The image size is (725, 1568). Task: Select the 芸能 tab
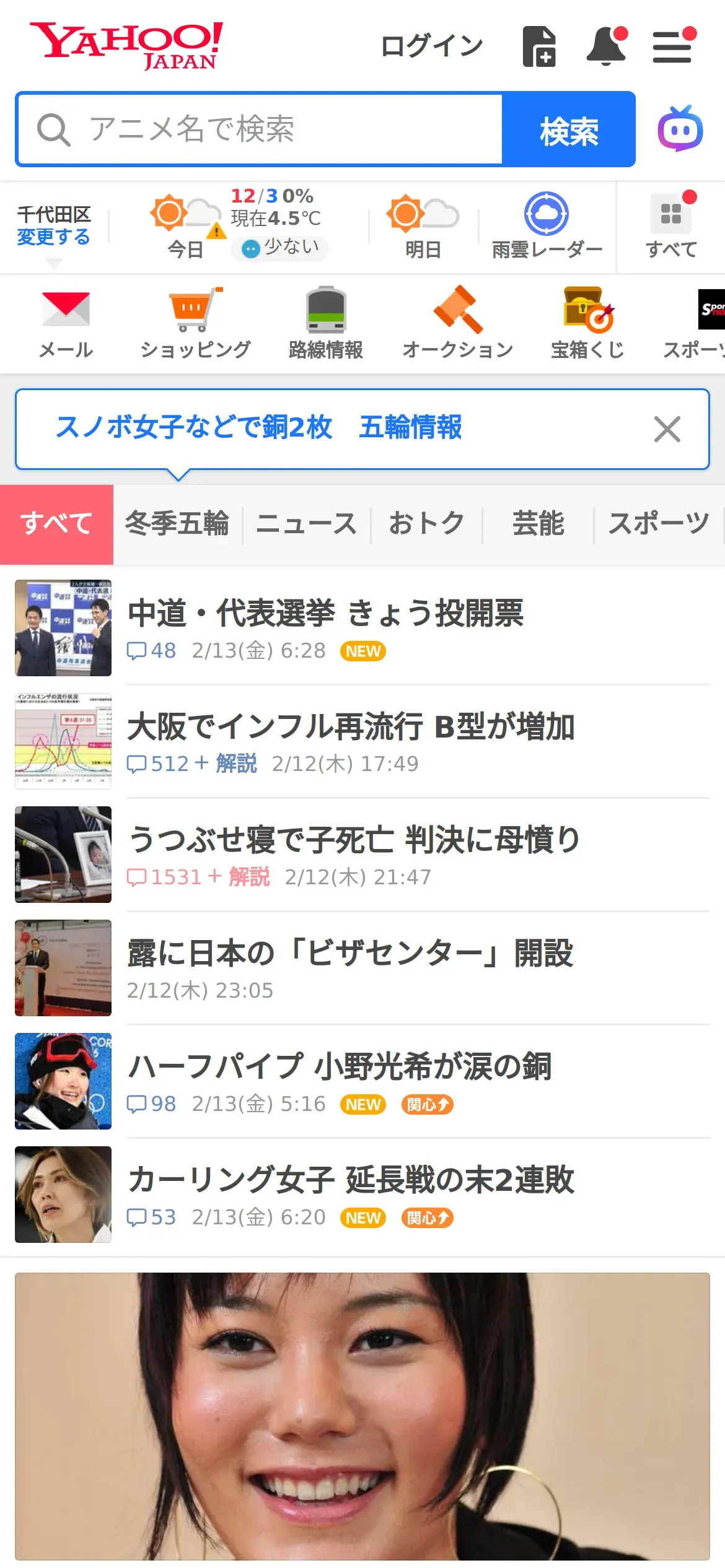pos(538,523)
